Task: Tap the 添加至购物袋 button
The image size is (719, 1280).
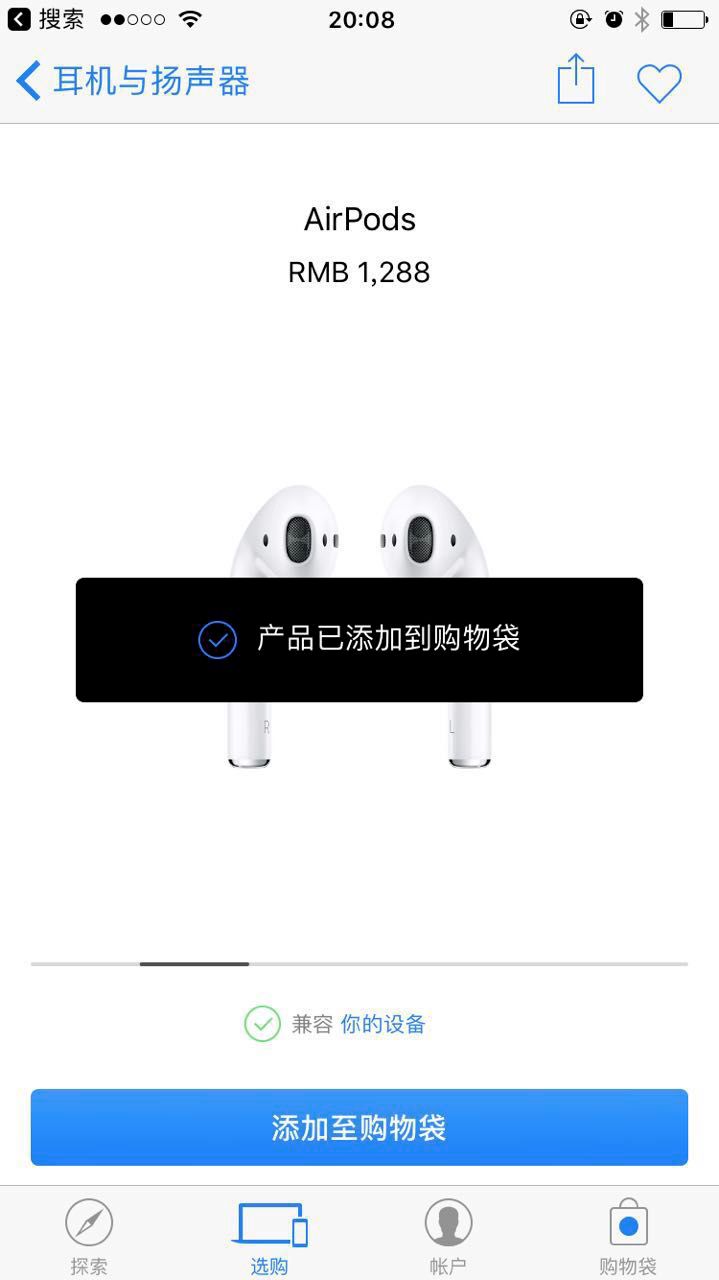Action: point(359,1127)
